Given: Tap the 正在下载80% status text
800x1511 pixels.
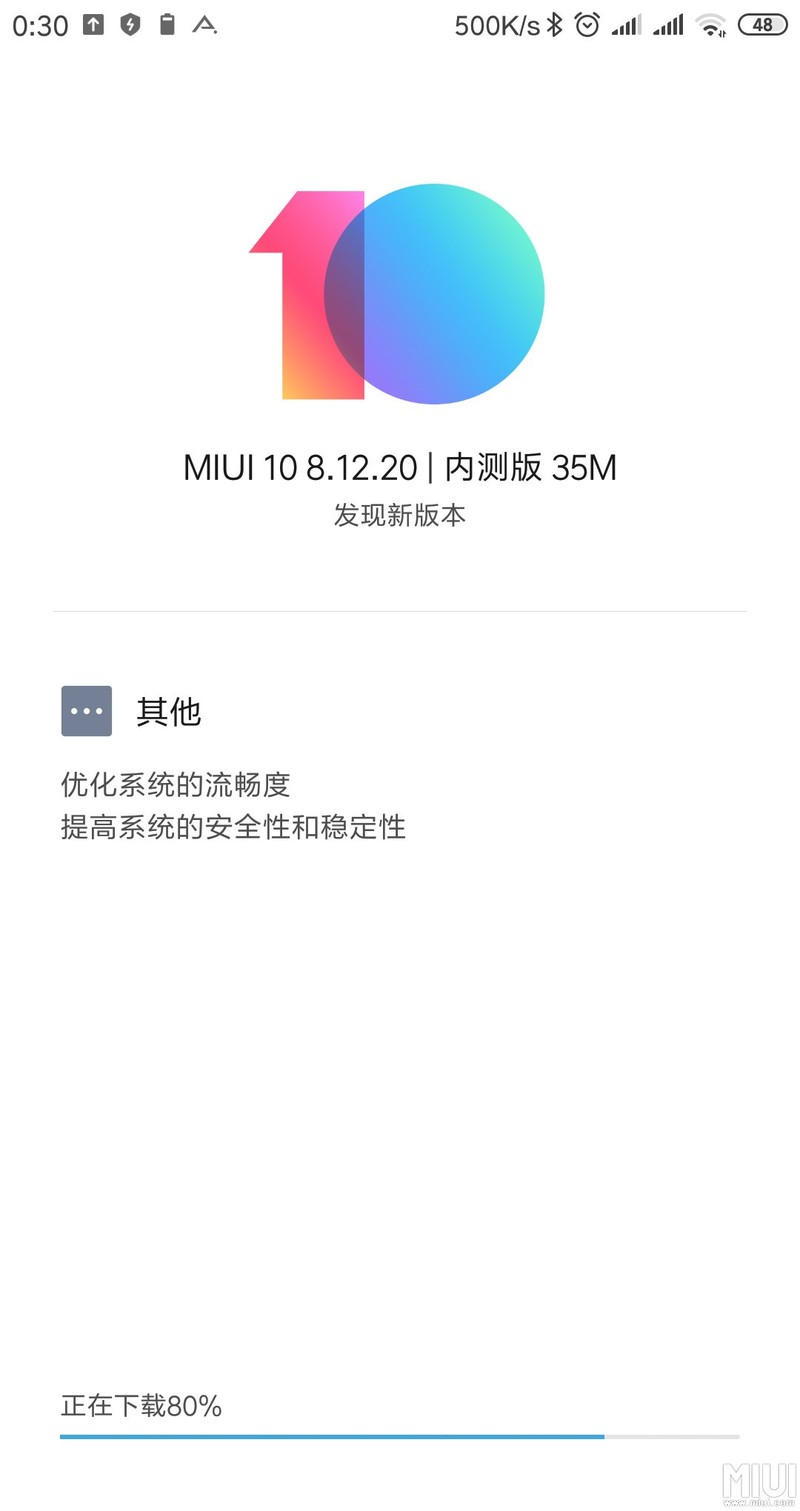Looking at the screenshot, I should click(140, 1405).
